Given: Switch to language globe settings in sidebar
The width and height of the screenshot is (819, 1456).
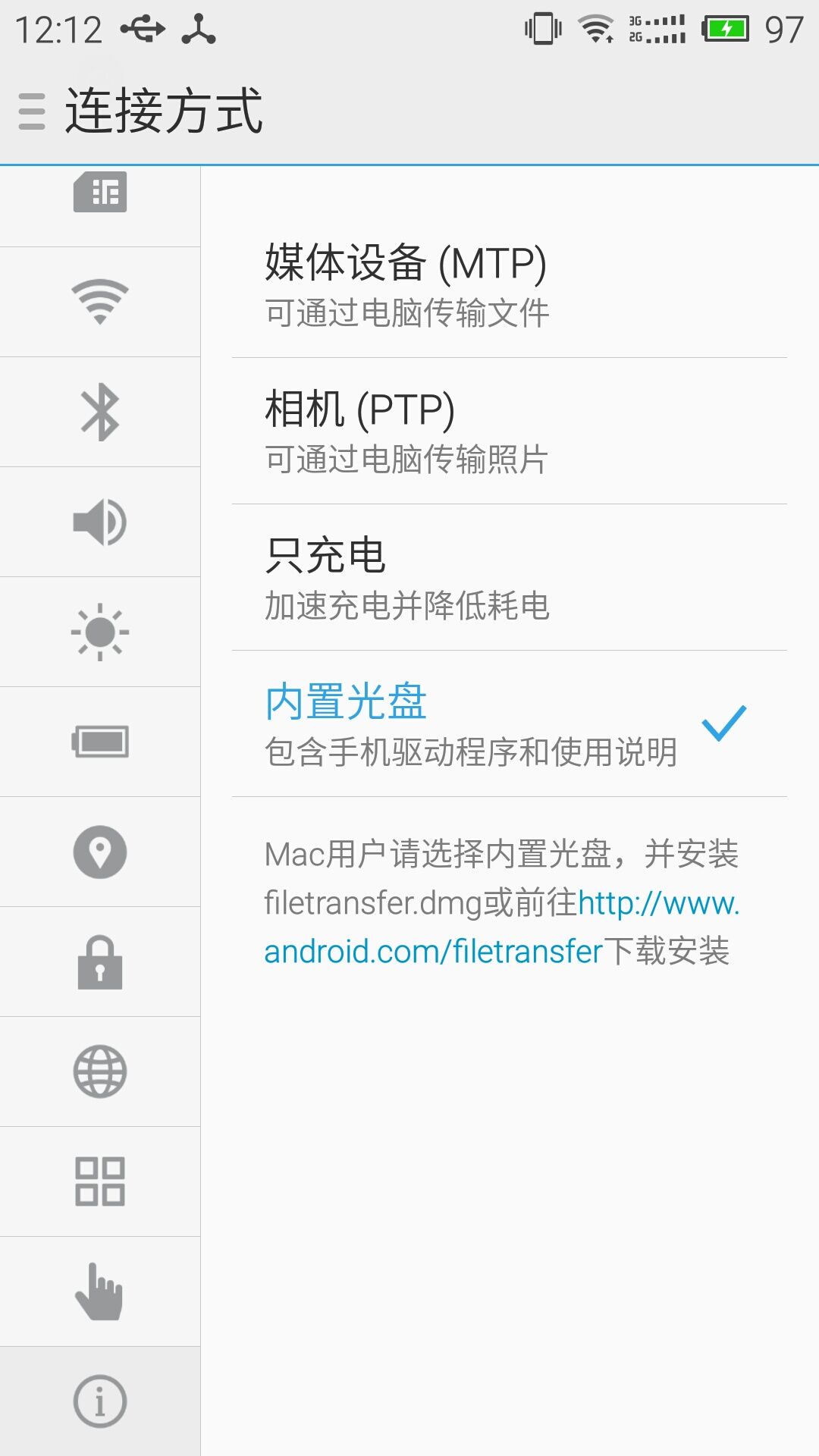Looking at the screenshot, I should pyautogui.click(x=100, y=1072).
